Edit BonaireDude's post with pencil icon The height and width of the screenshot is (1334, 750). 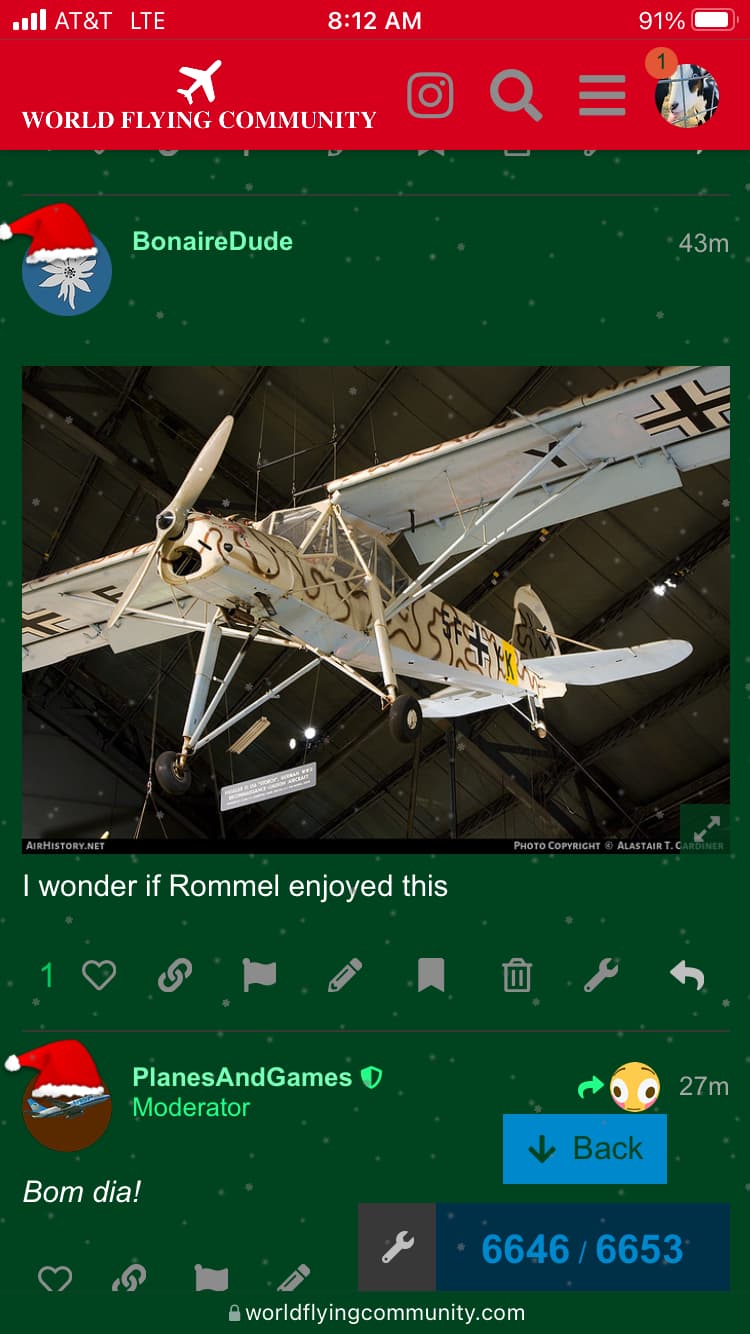[345, 975]
